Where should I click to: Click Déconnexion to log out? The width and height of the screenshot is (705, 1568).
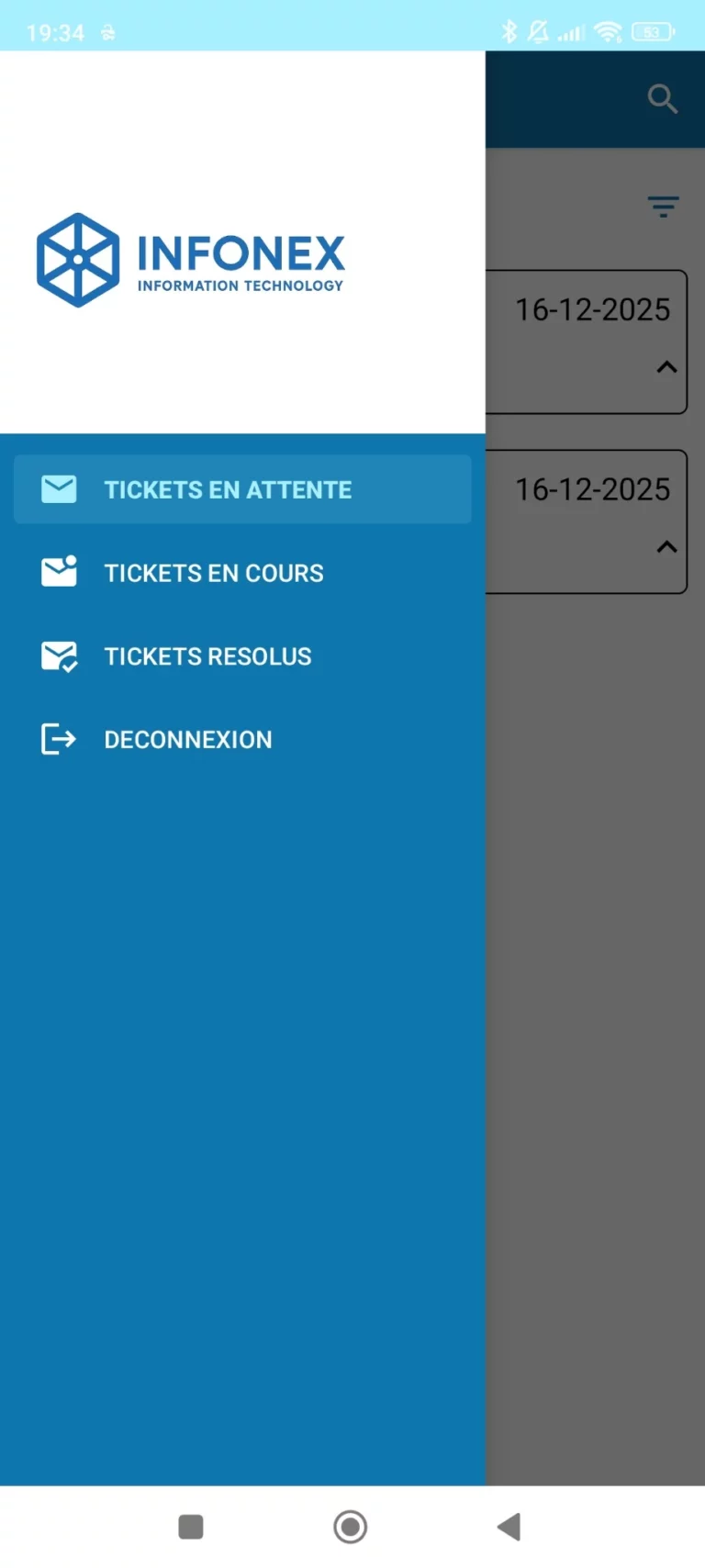click(x=187, y=739)
